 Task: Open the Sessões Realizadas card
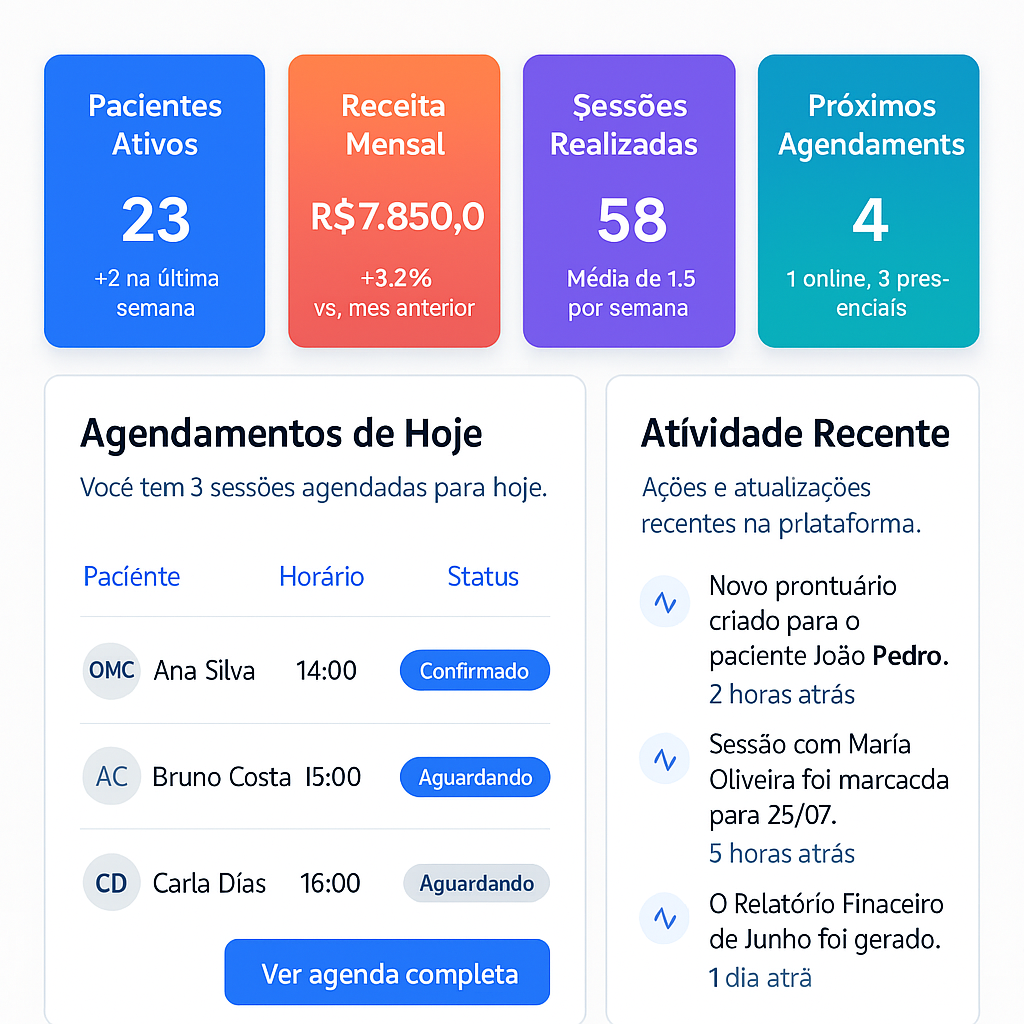[629, 201]
